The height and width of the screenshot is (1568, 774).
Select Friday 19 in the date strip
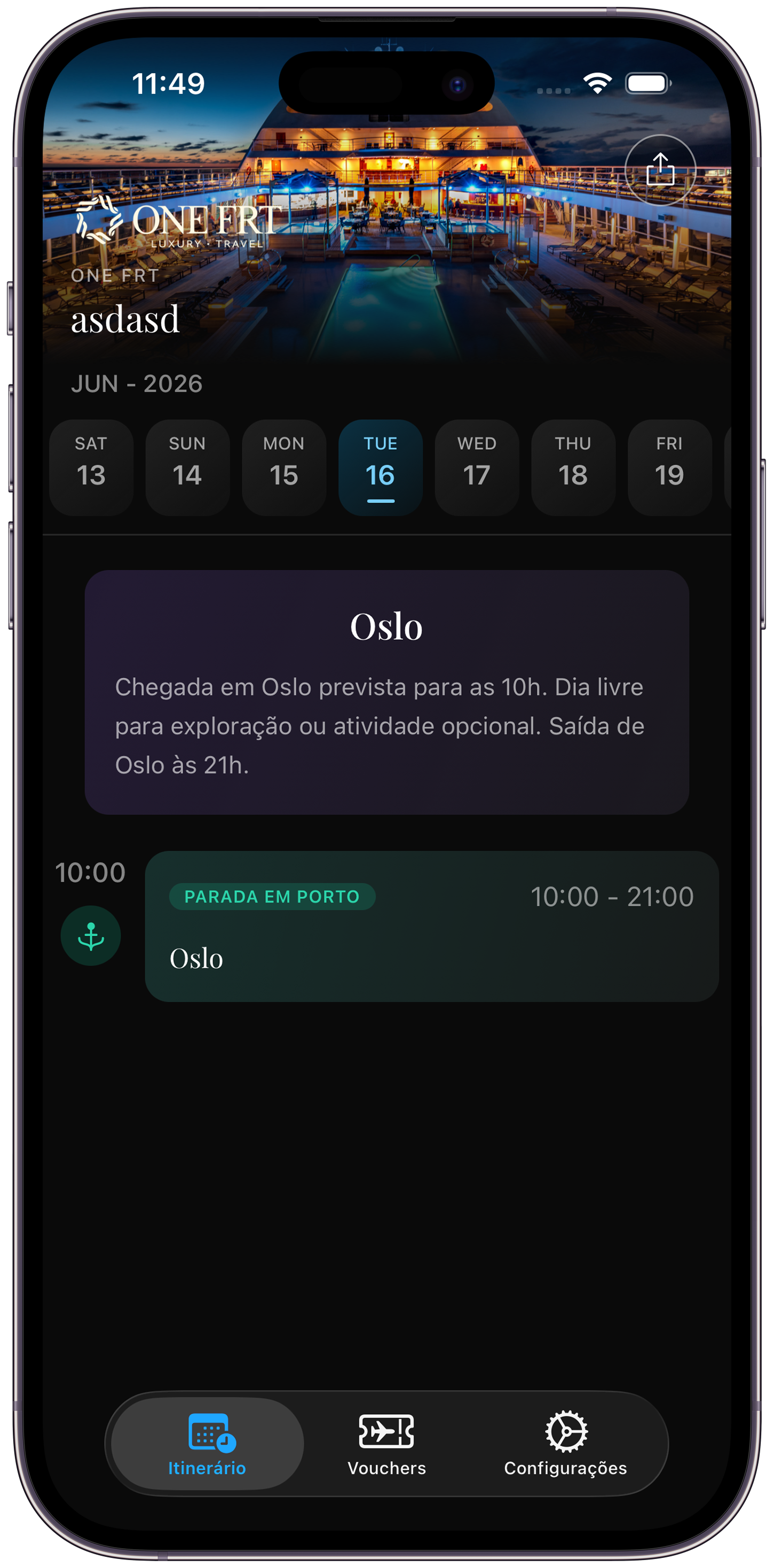pyautogui.click(x=669, y=467)
